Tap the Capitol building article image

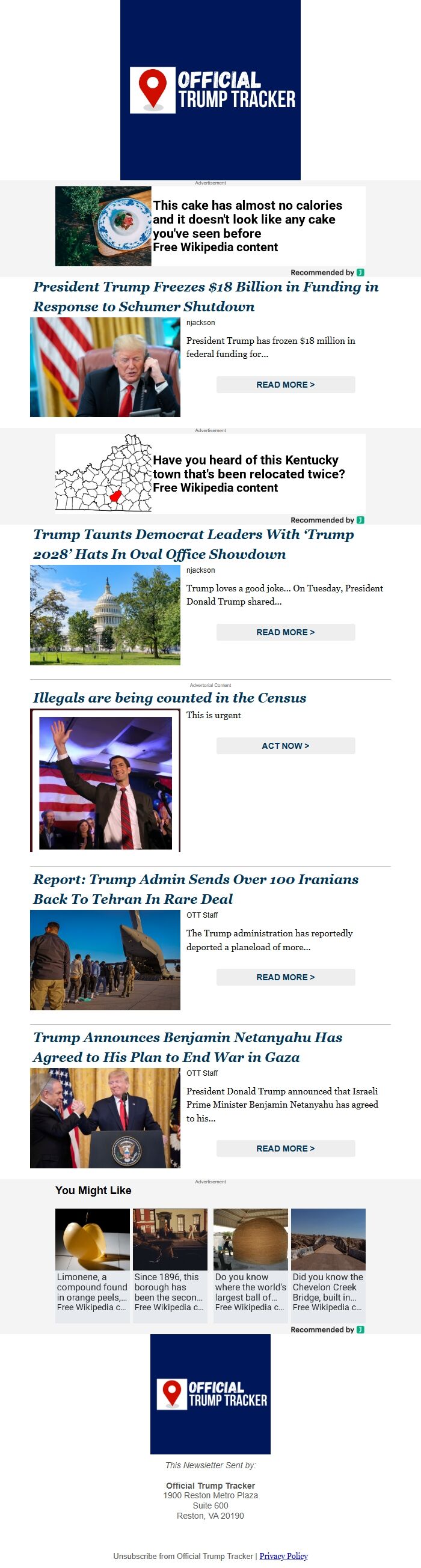coord(105,615)
